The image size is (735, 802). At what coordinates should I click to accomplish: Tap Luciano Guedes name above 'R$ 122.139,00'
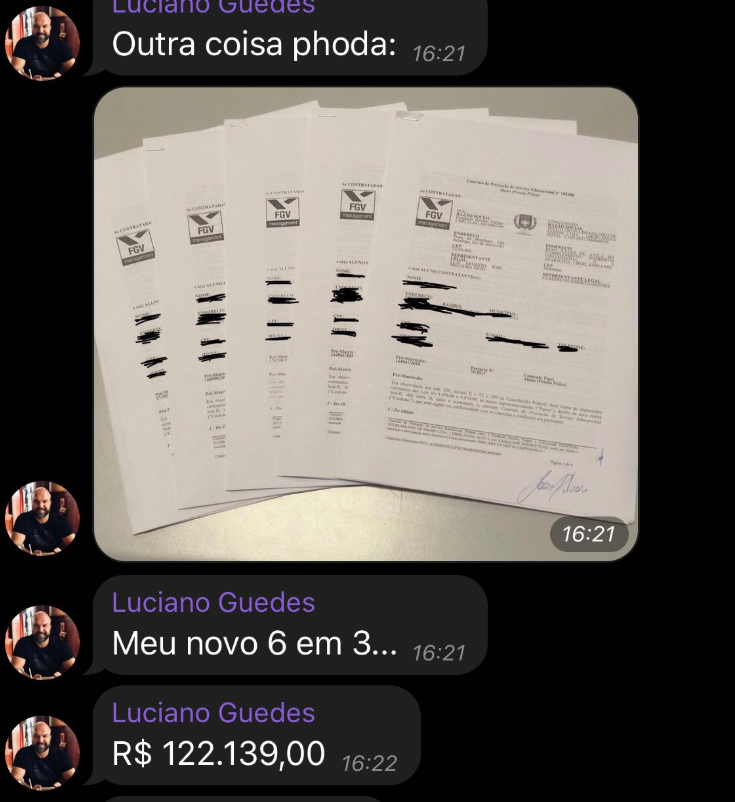[x=213, y=713]
